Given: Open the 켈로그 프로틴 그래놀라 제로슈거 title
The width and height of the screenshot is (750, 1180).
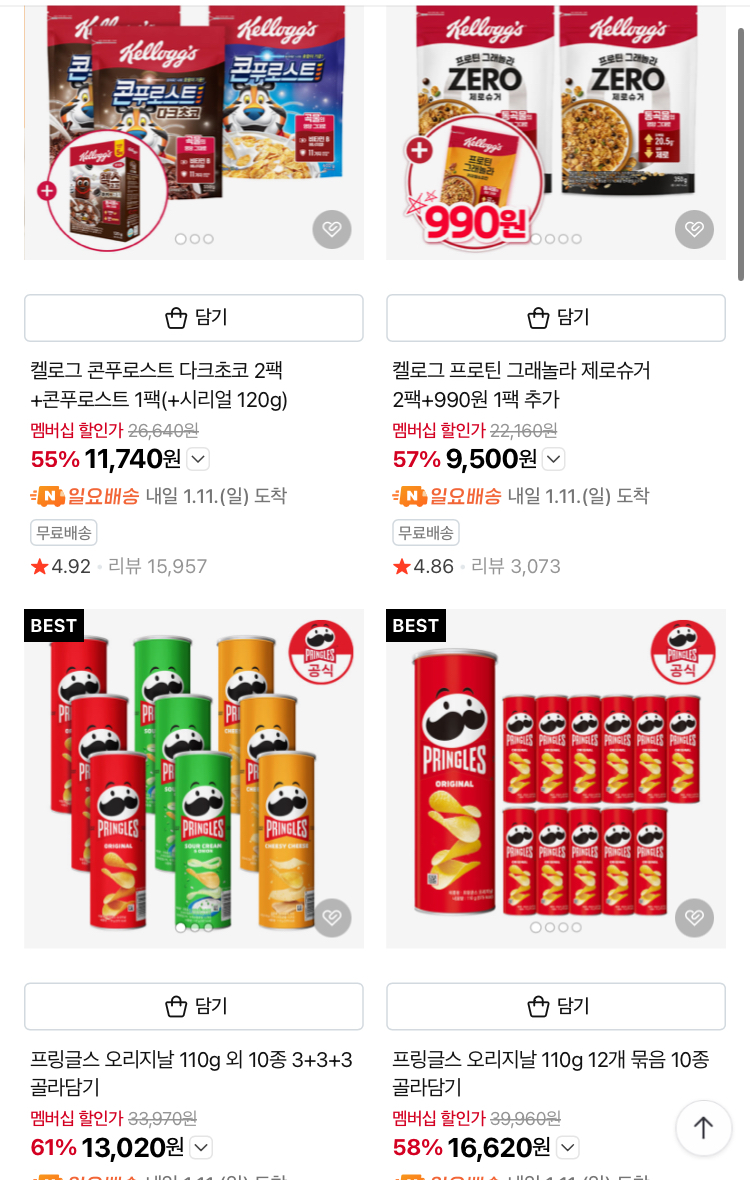Looking at the screenshot, I should (521, 384).
